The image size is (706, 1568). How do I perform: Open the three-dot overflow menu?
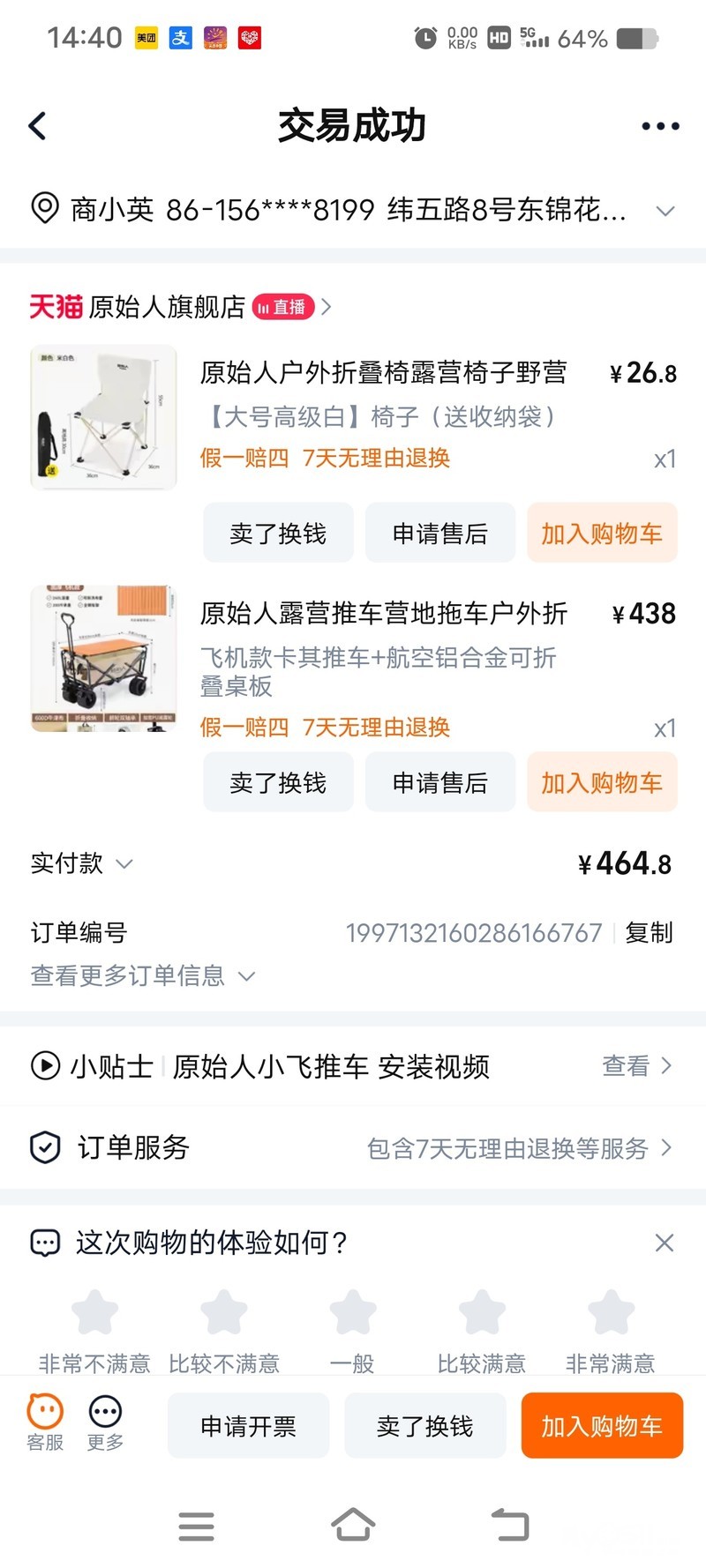pos(660,126)
